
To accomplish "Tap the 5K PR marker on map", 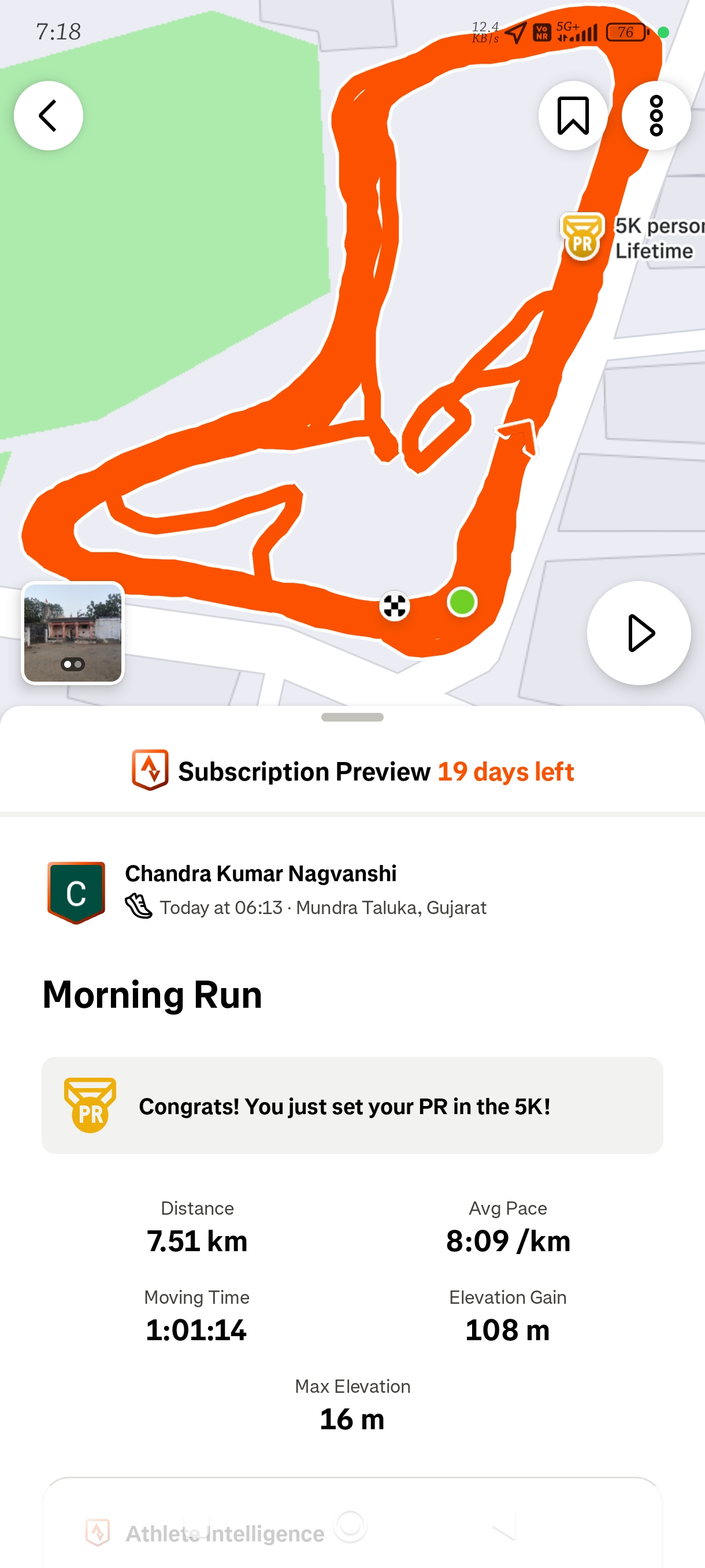I will 582,238.
